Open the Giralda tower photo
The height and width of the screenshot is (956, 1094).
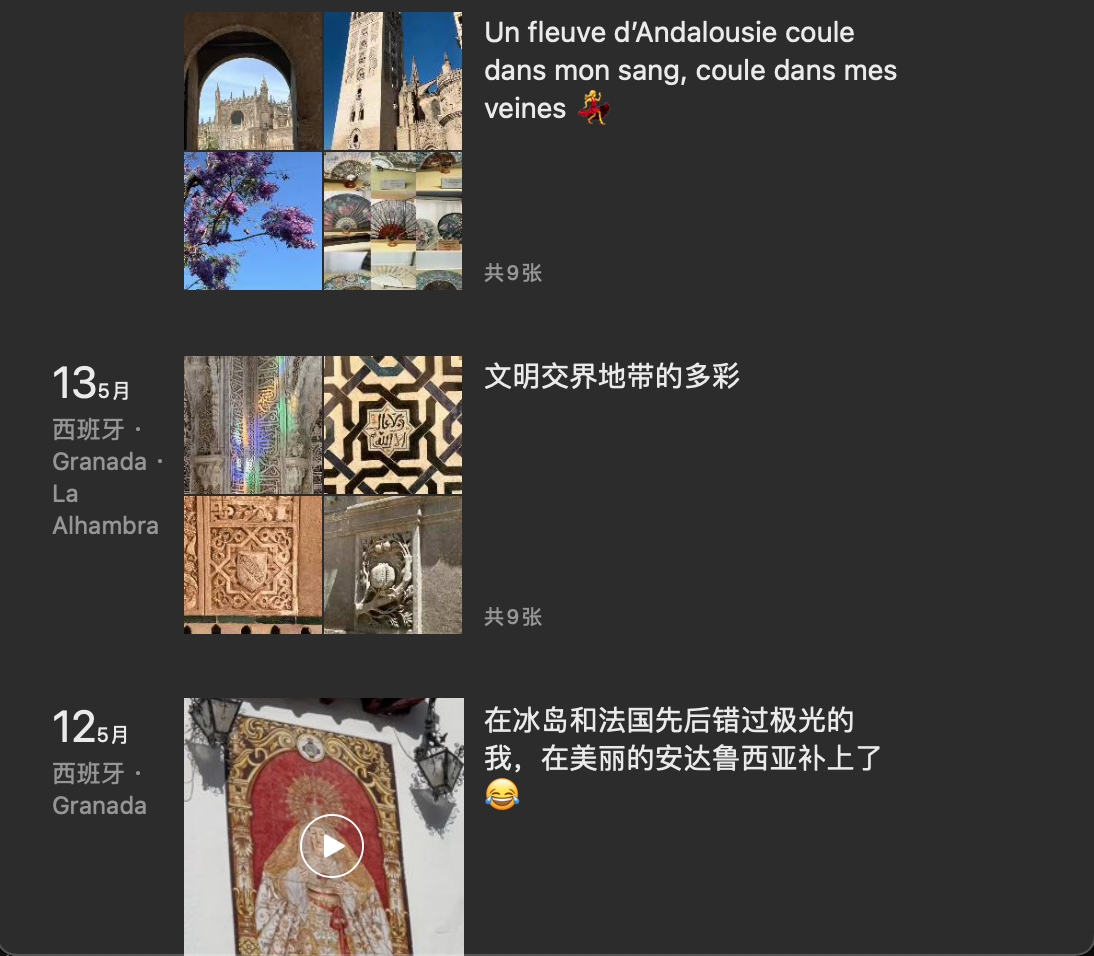393,81
